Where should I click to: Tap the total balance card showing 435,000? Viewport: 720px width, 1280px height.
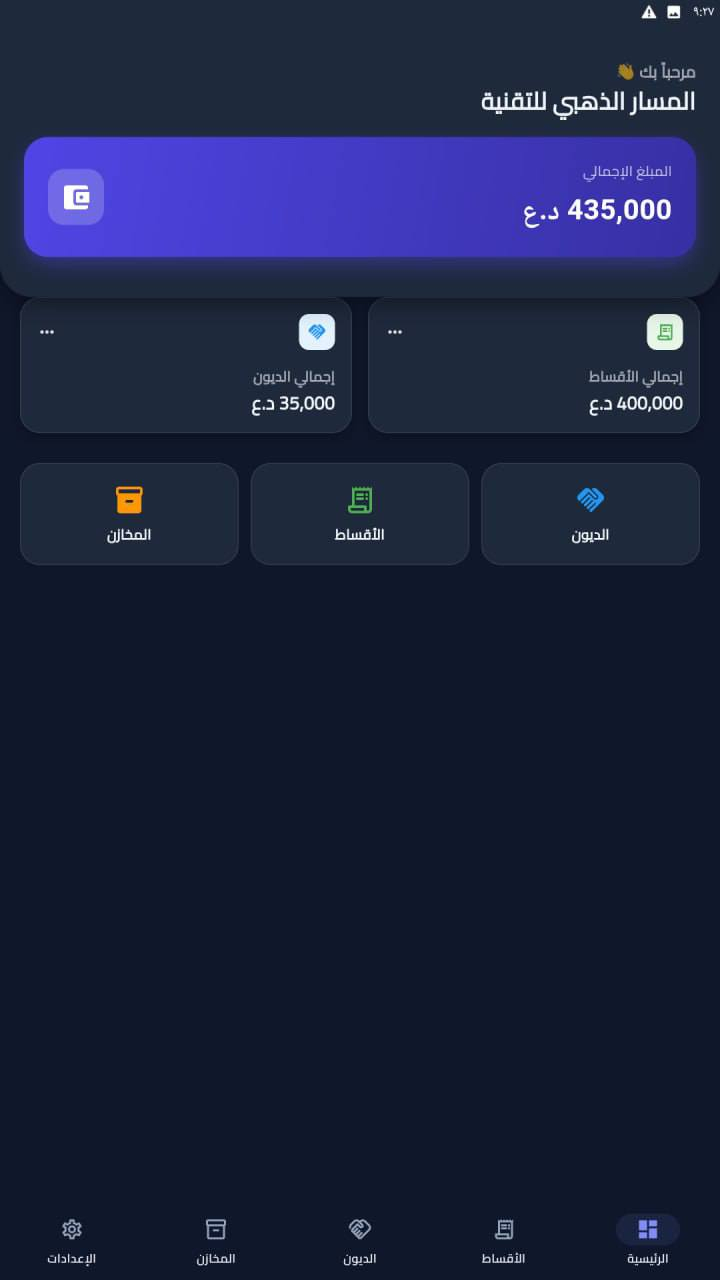click(360, 197)
